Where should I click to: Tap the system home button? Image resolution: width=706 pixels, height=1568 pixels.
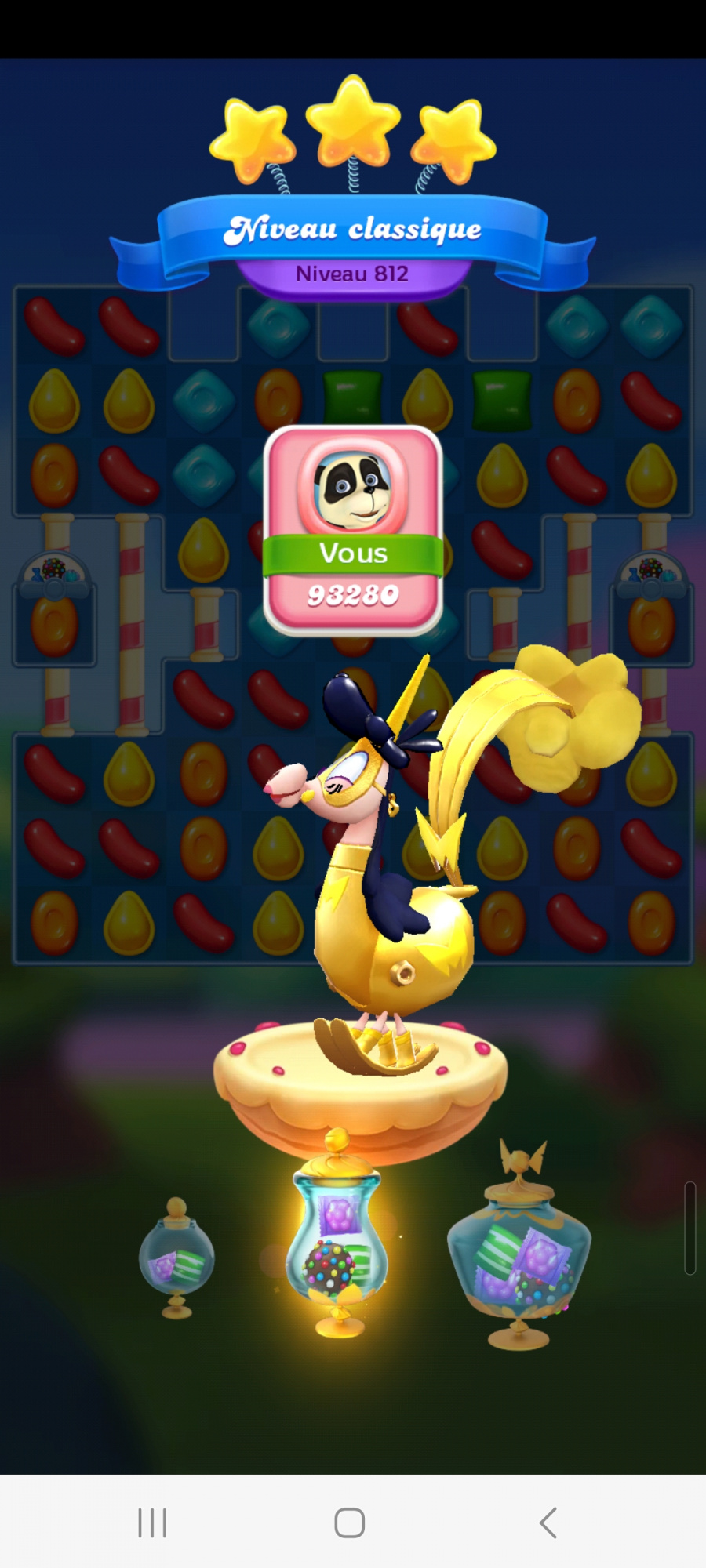[x=350, y=1523]
